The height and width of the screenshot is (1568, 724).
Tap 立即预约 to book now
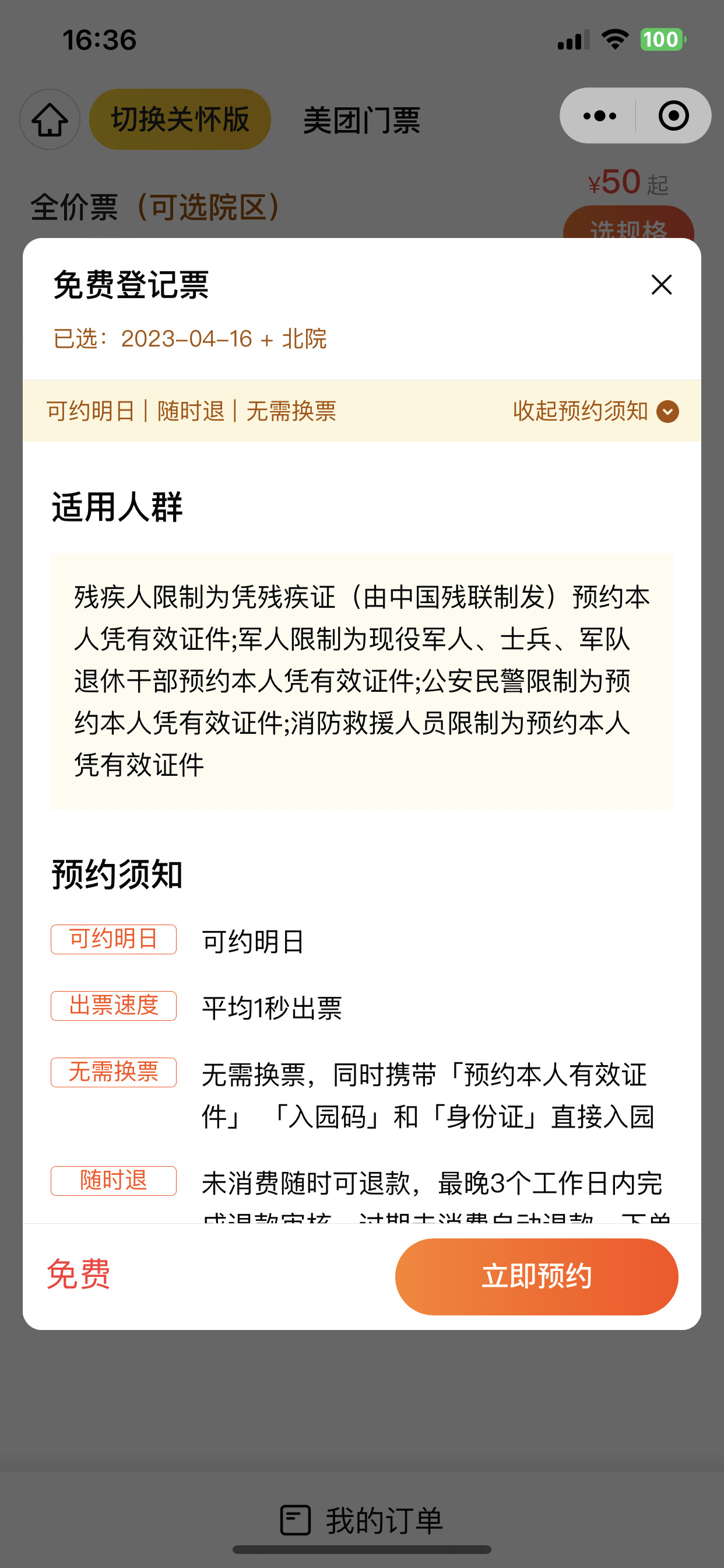537,1276
